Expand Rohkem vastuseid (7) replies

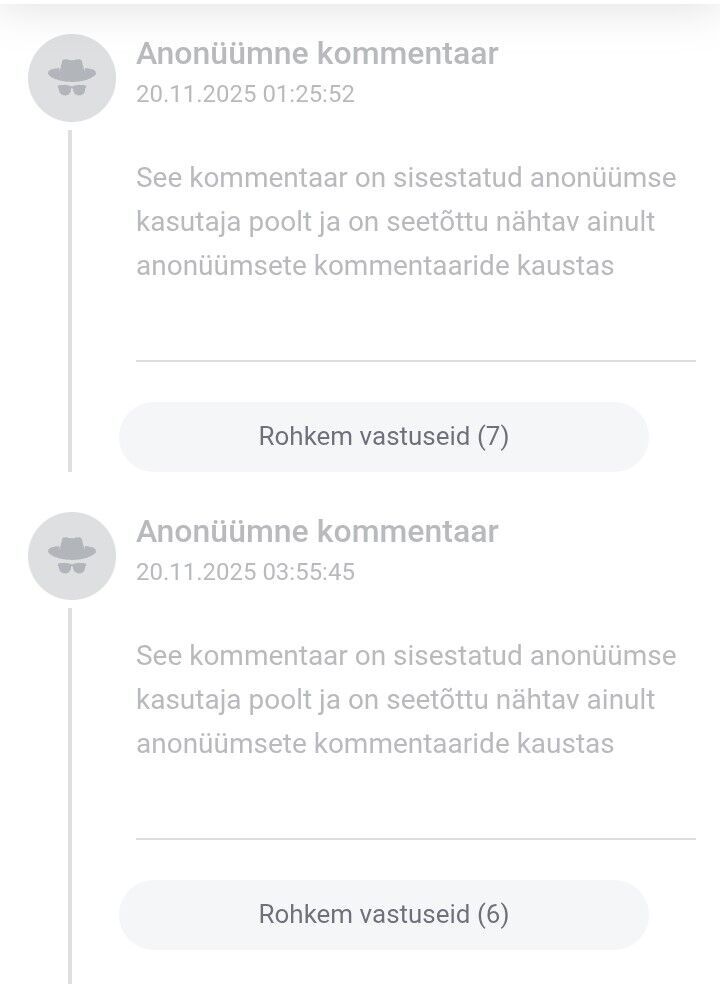pyautogui.click(x=384, y=437)
